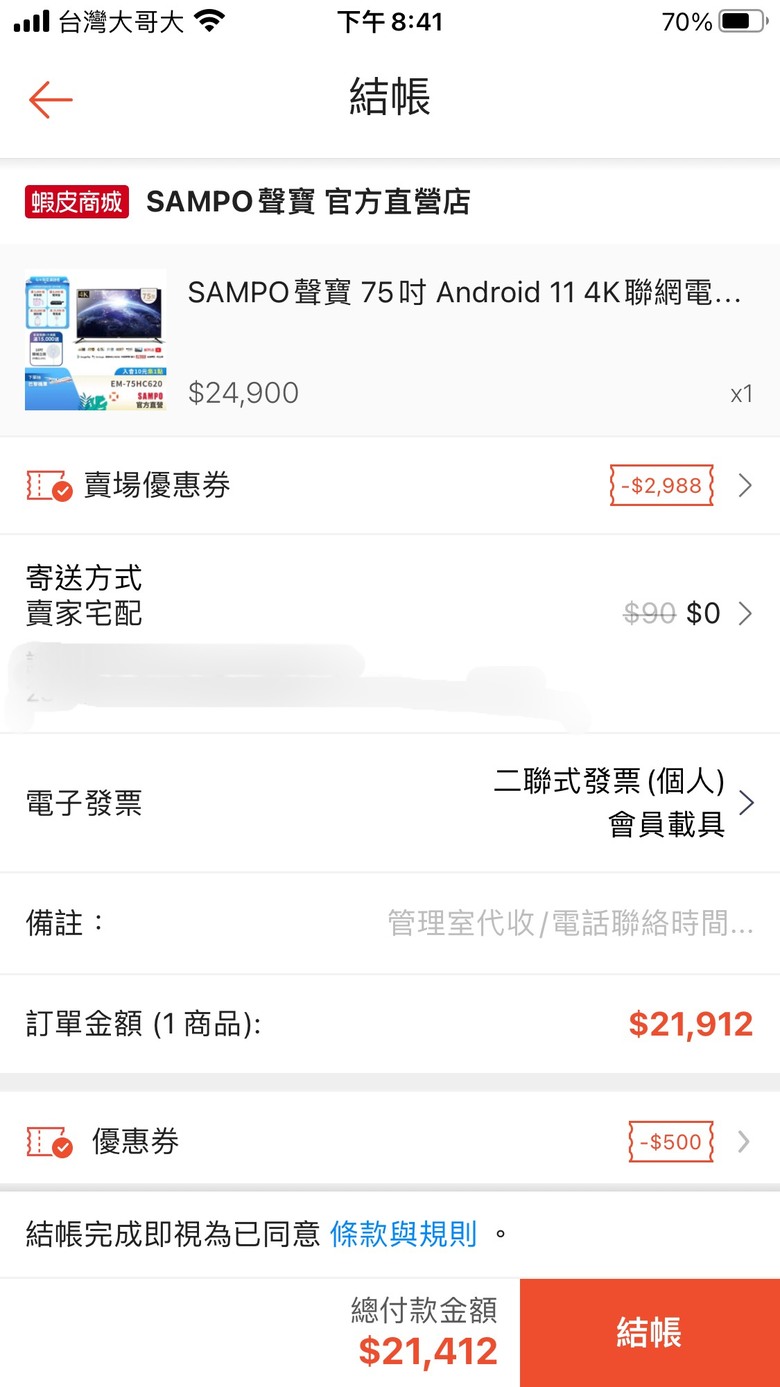Open the 電子發票 invoice options
The height and width of the screenshot is (1387, 780).
(x=390, y=803)
